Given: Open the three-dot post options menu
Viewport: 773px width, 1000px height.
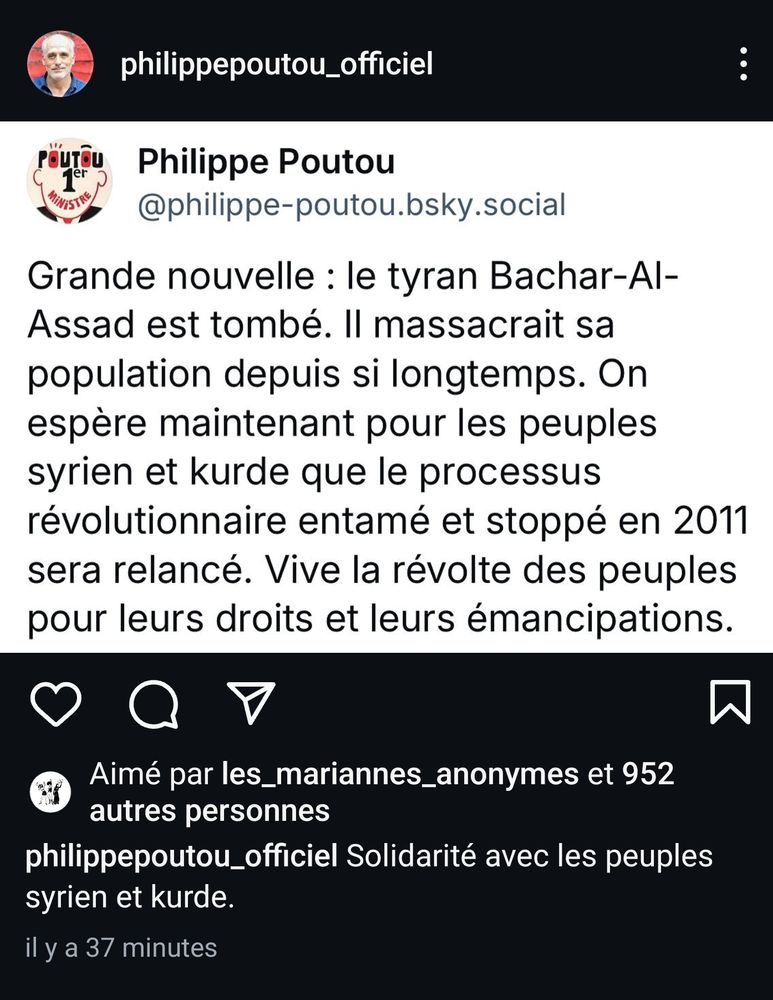Looking at the screenshot, I should coord(742,64).
